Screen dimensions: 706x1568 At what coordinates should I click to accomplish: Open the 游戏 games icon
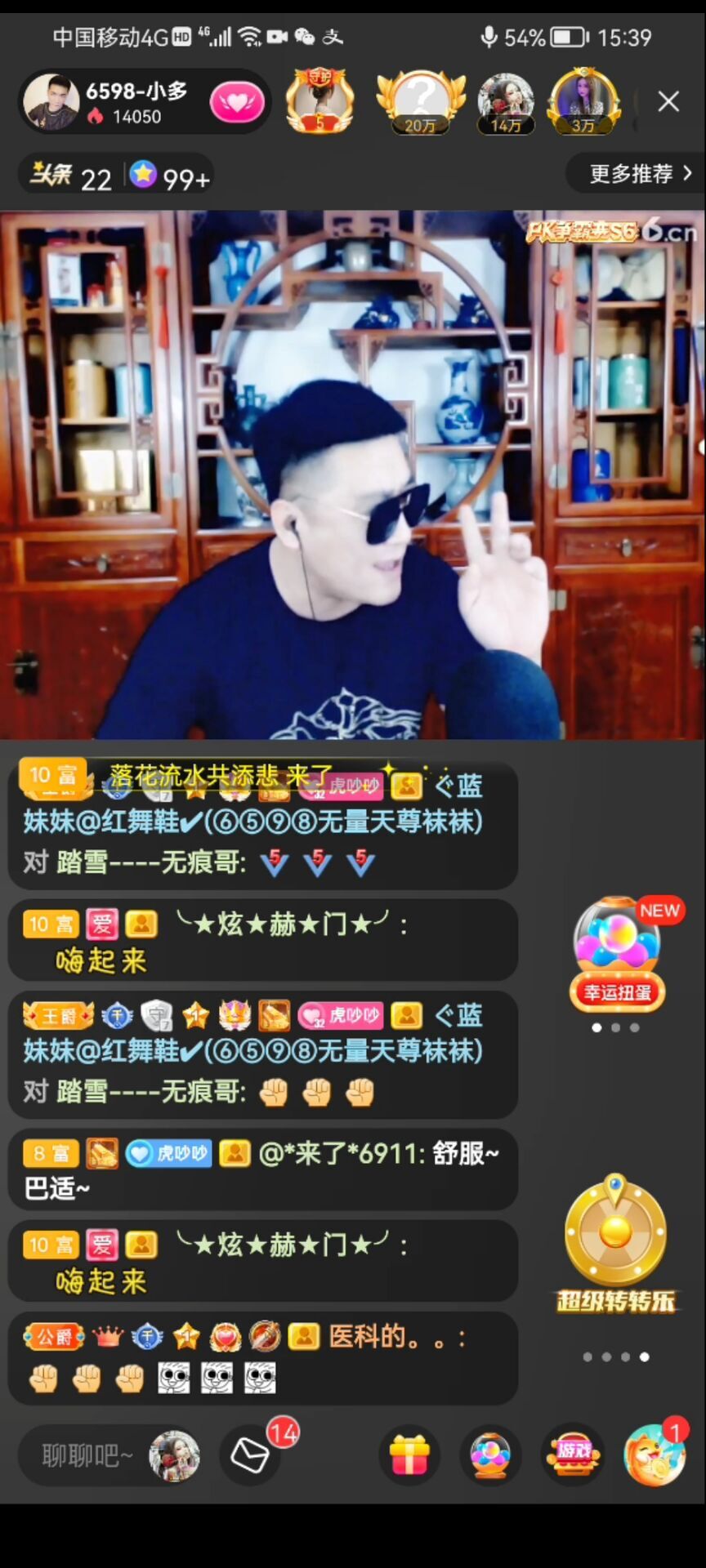[x=574, y=1454]
